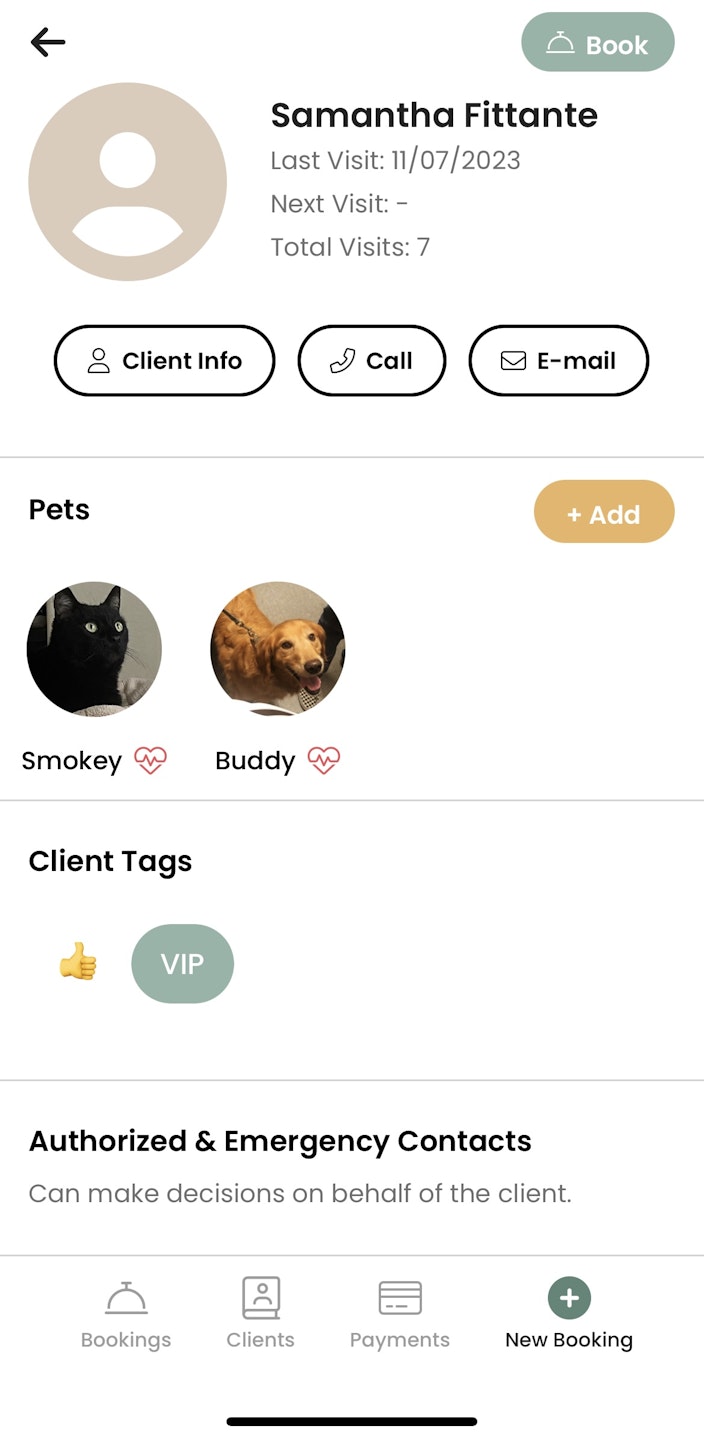
Task: Go back using the arrow icon
Action: point(48,42)
